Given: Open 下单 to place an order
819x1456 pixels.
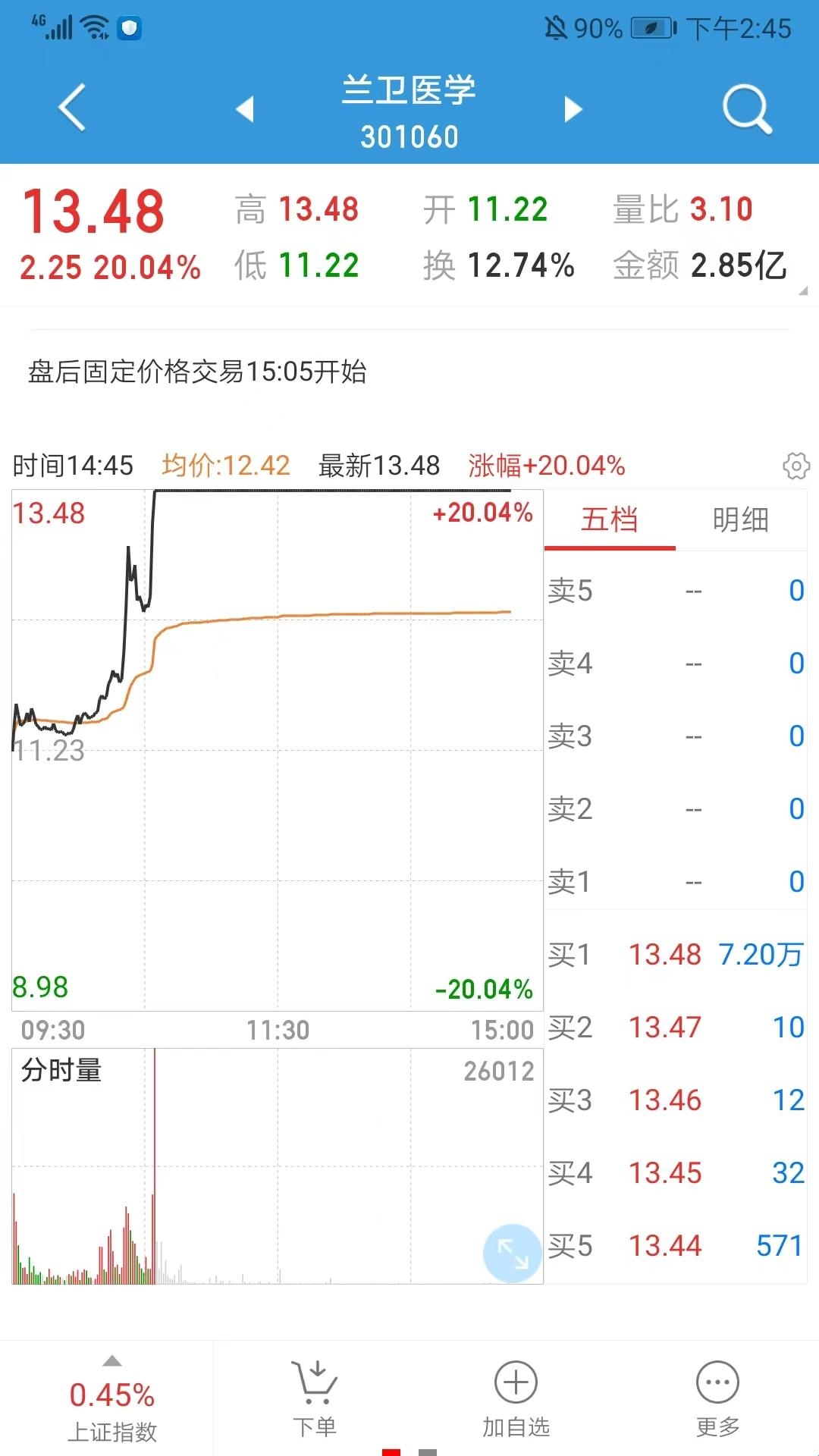Looking at the screenshot, I should (315, 1399).
